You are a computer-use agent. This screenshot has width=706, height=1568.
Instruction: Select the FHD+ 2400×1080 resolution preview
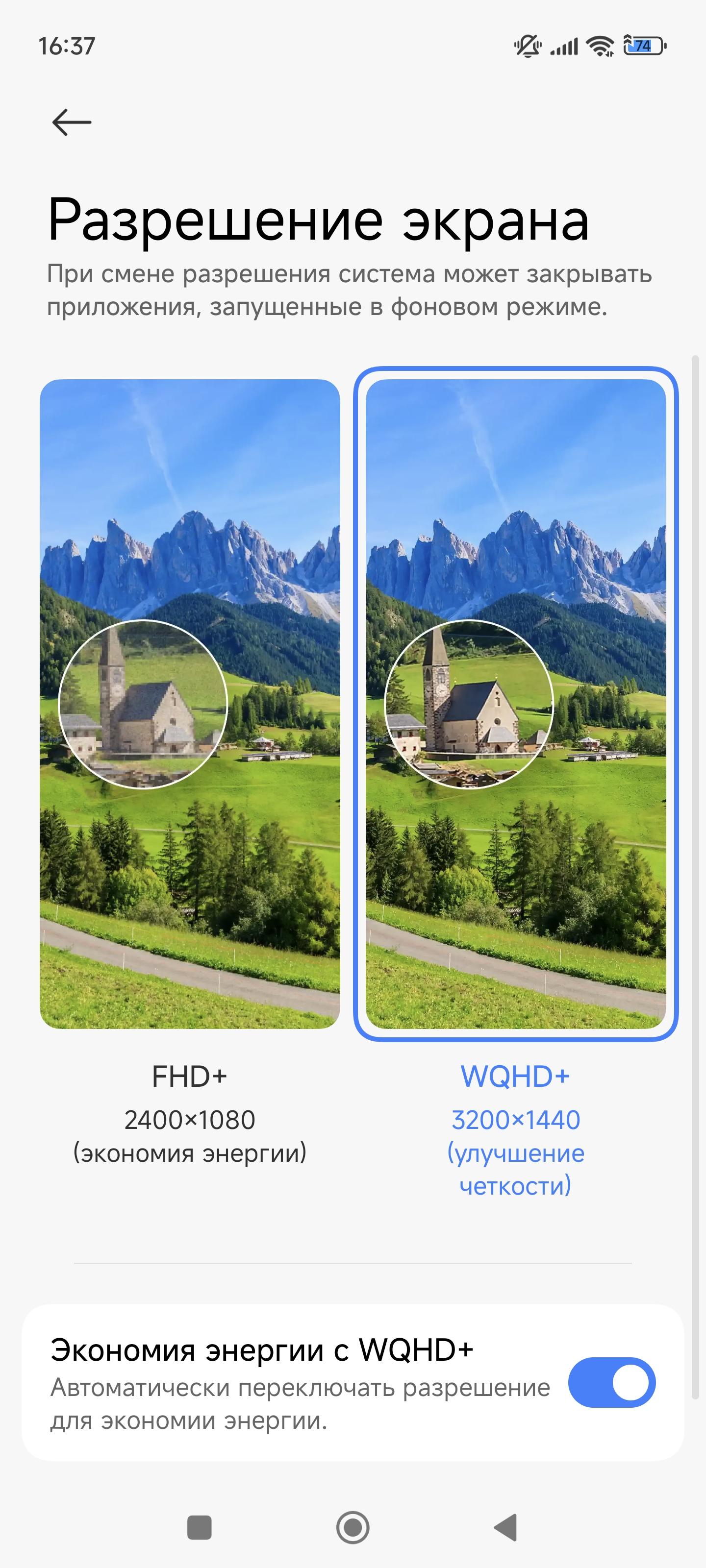189,704
